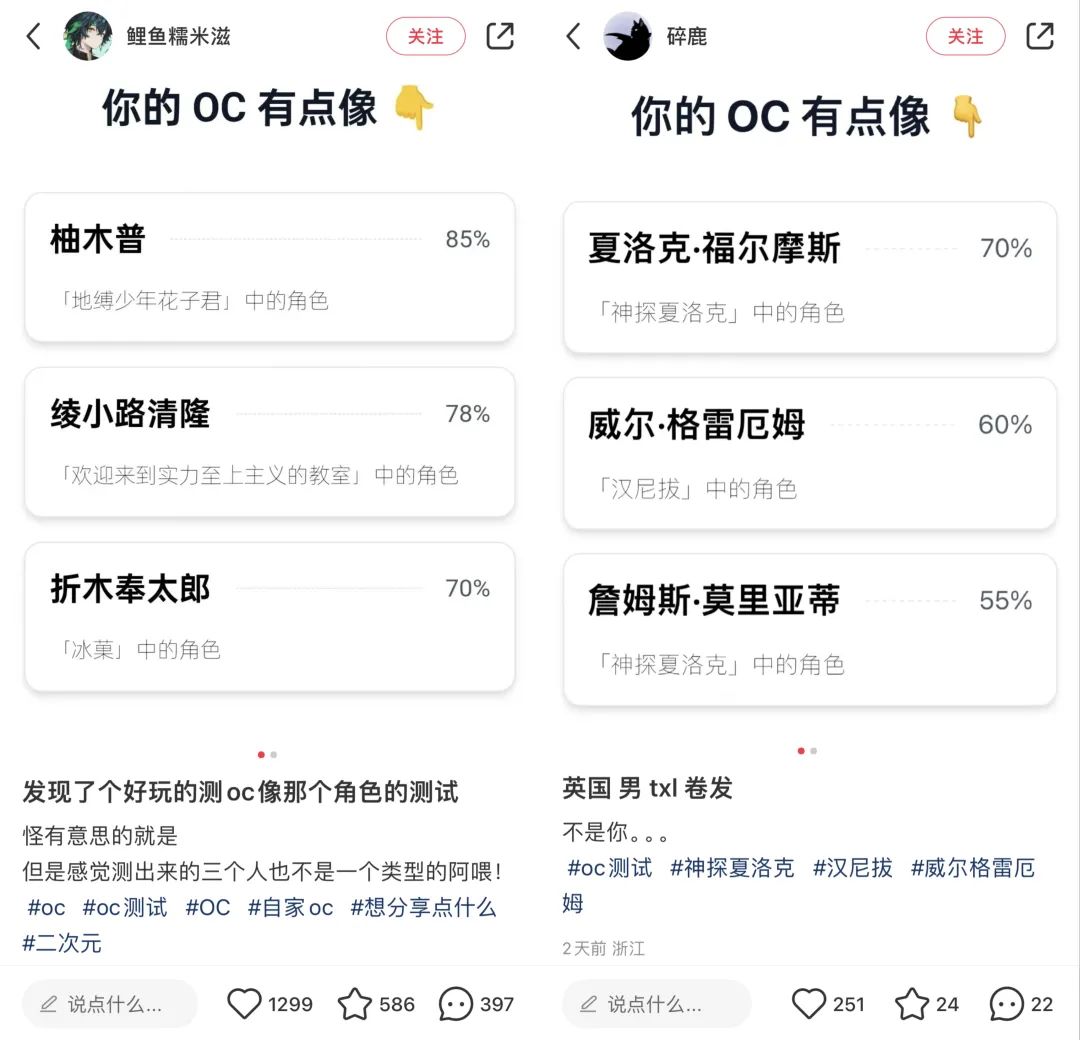Share 鲤鱼糯米滋's post
Viewport: 1080px width, 1040px height.
pos(499,37)
